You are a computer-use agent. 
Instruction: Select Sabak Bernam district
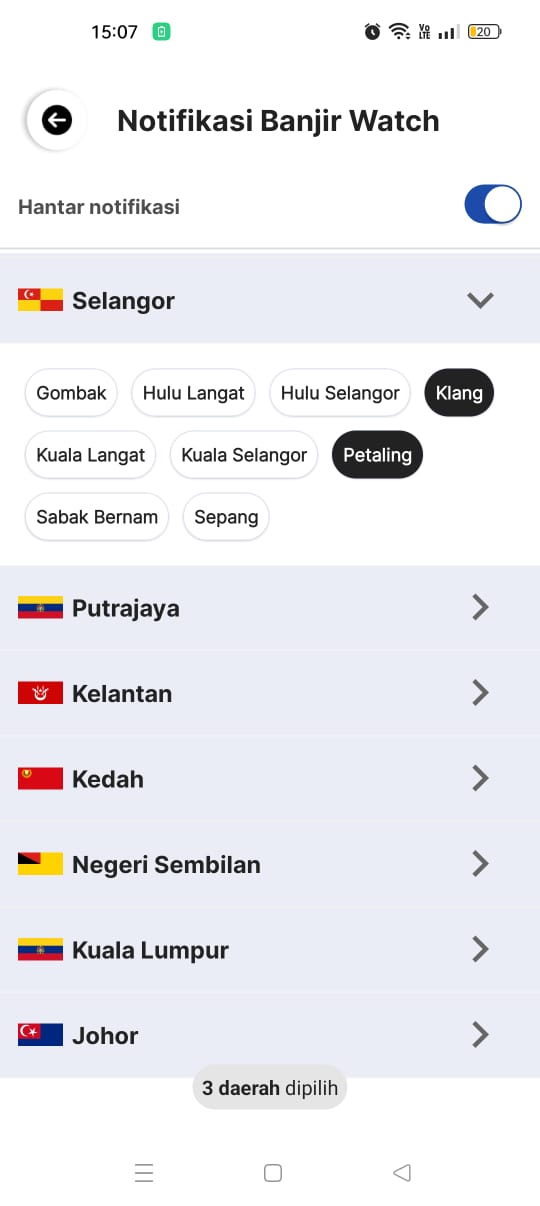coord(97,517)
